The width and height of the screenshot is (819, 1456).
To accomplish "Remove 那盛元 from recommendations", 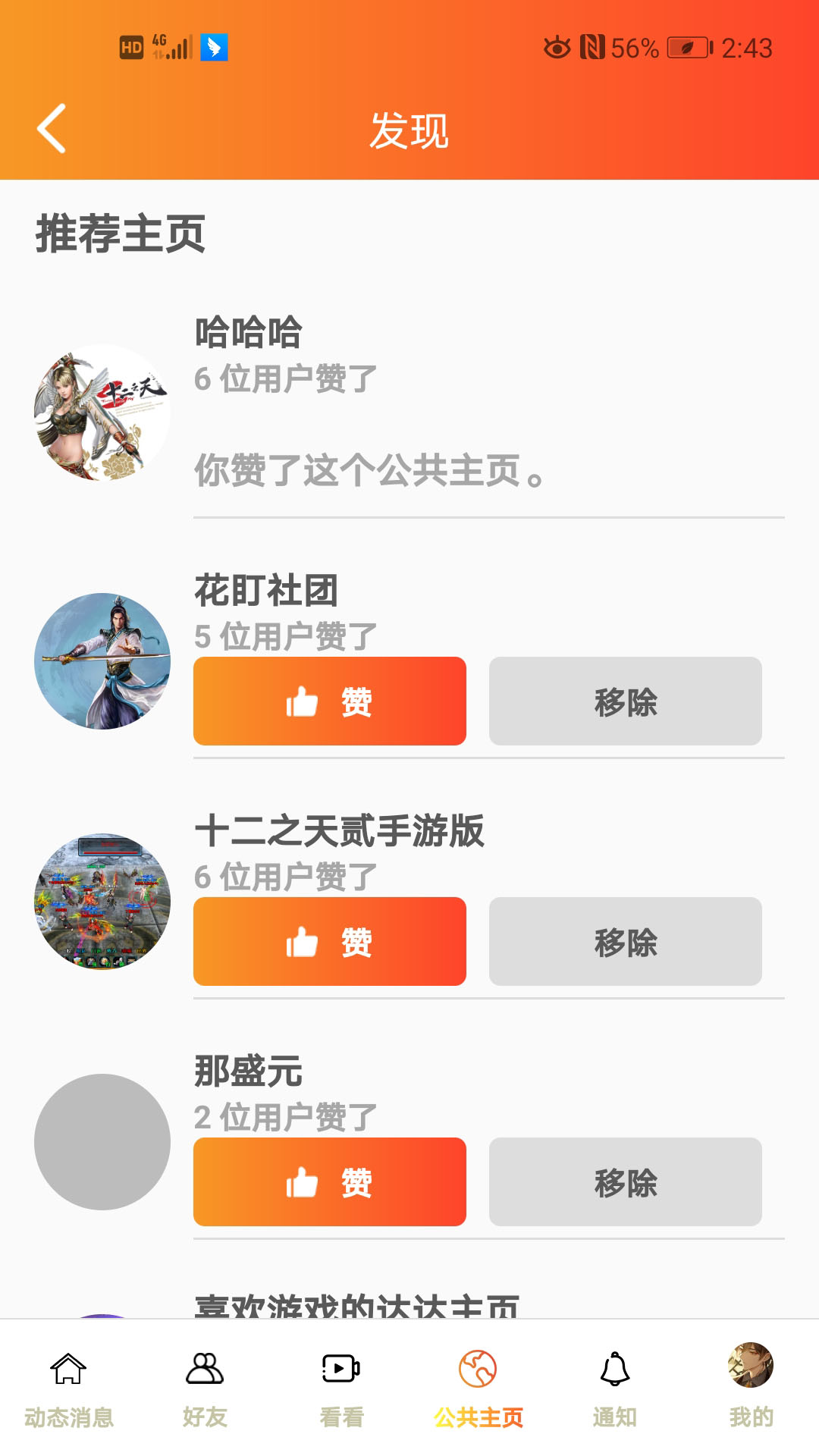I will click(625, 1182).
